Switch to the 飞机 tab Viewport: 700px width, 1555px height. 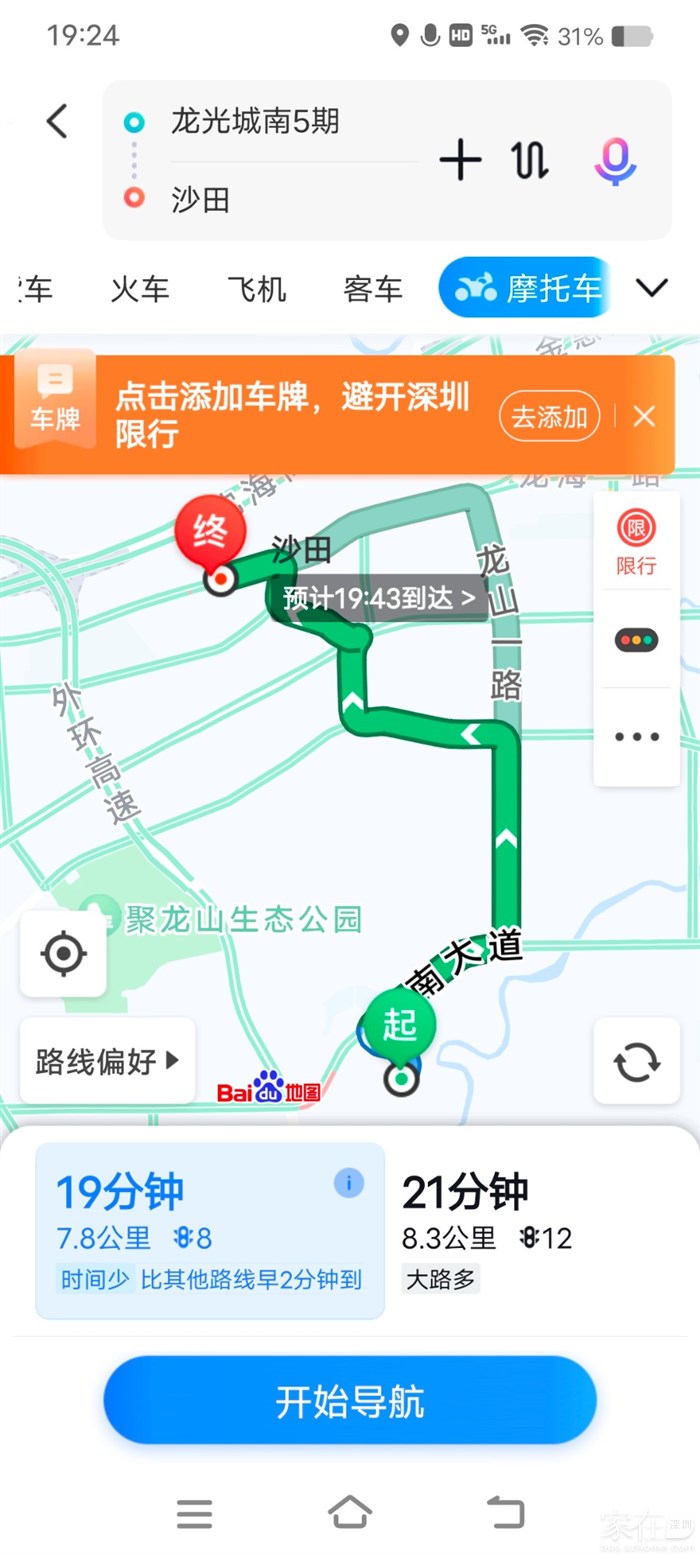click(256, 289)
